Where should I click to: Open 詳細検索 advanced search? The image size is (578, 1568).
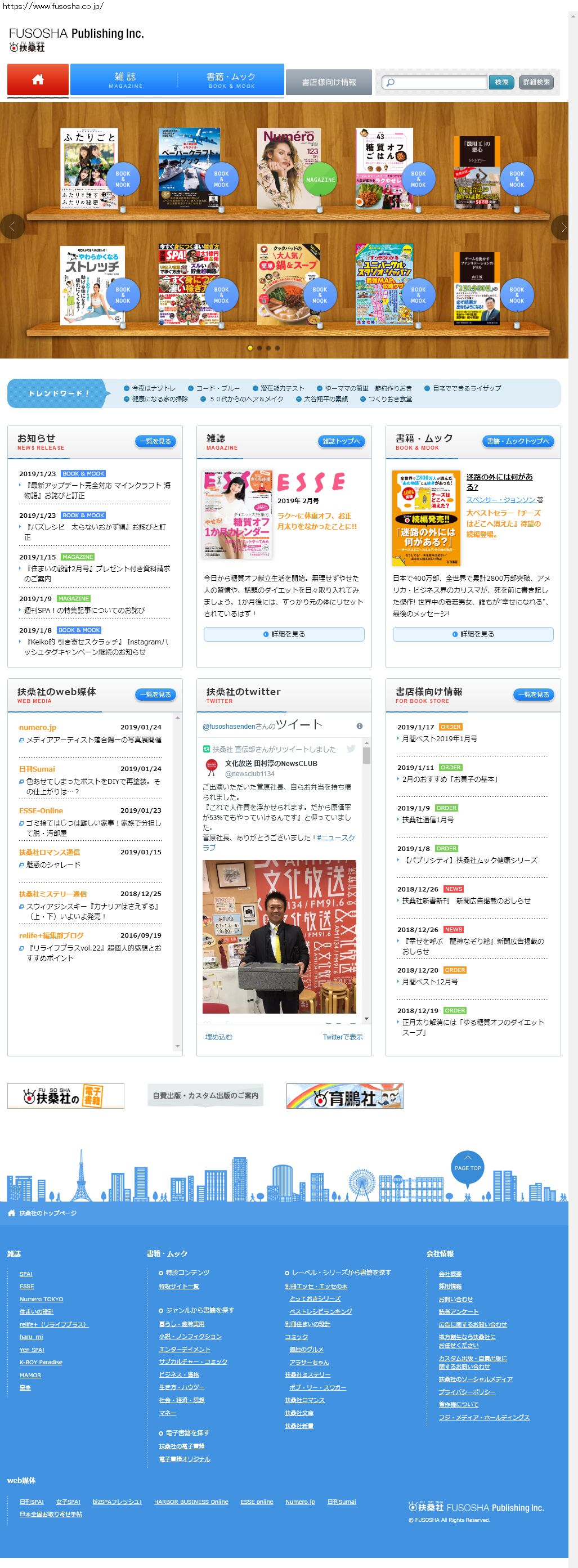coord(536,82)
